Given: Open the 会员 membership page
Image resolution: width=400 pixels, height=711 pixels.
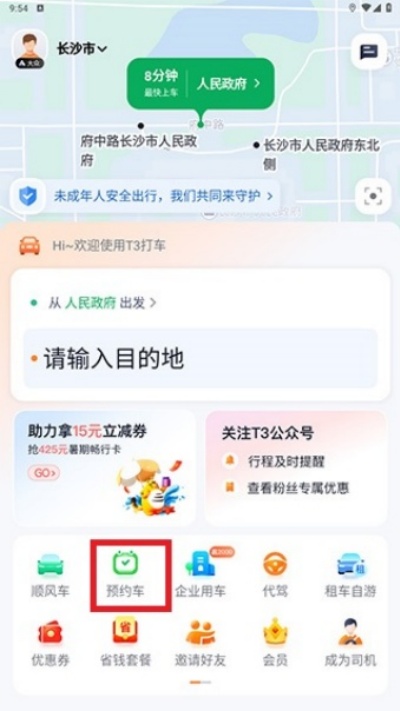Looking at the screenshot, I should point(275,643).
